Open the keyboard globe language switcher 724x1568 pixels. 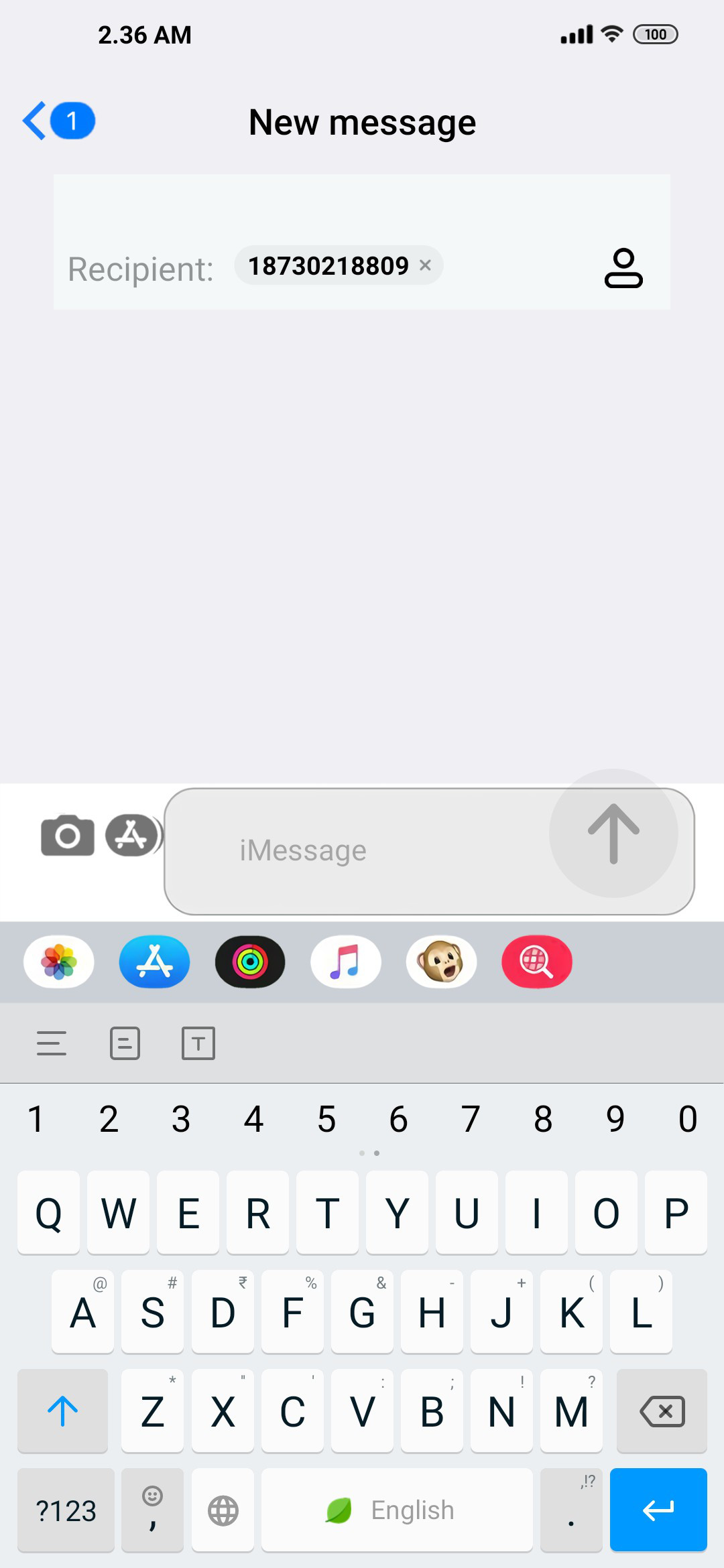click(x=223, y=1510)
